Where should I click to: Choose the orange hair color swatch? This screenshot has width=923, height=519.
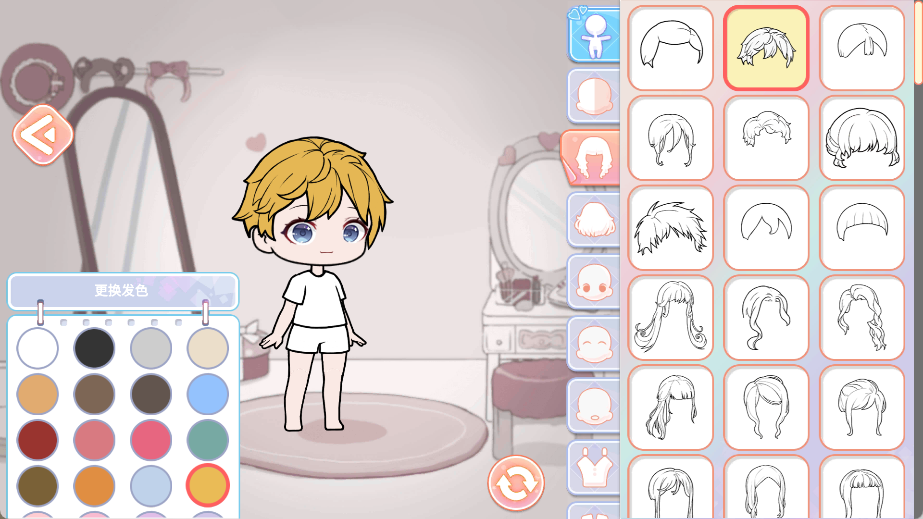pos(94,486)
